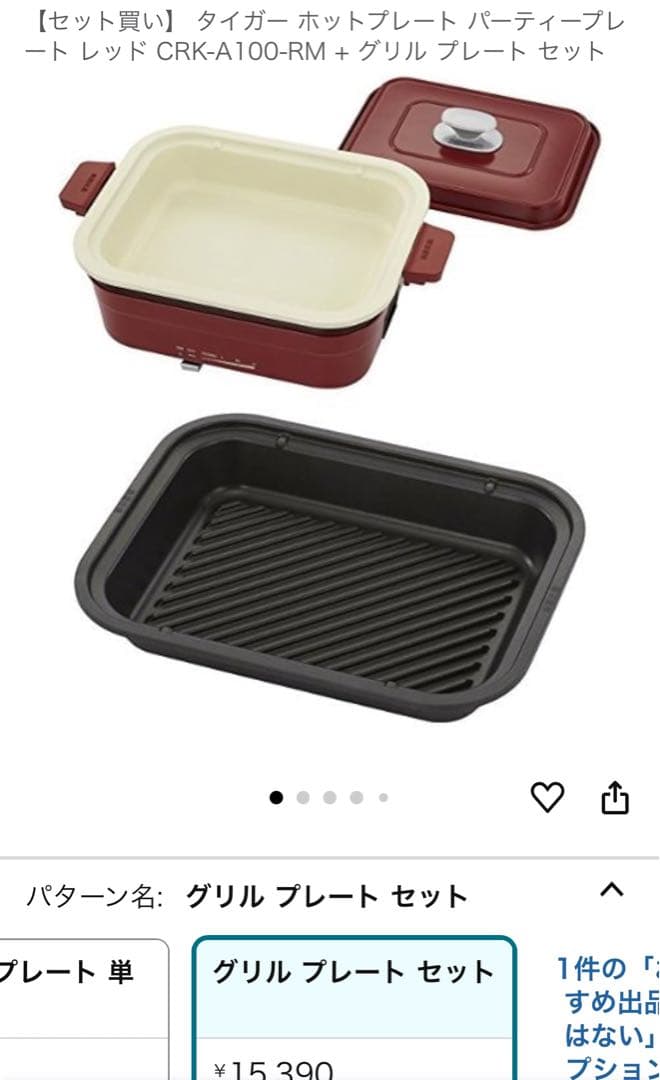Share this product listing
660x1080 pixels.
[x=615, y=797]
